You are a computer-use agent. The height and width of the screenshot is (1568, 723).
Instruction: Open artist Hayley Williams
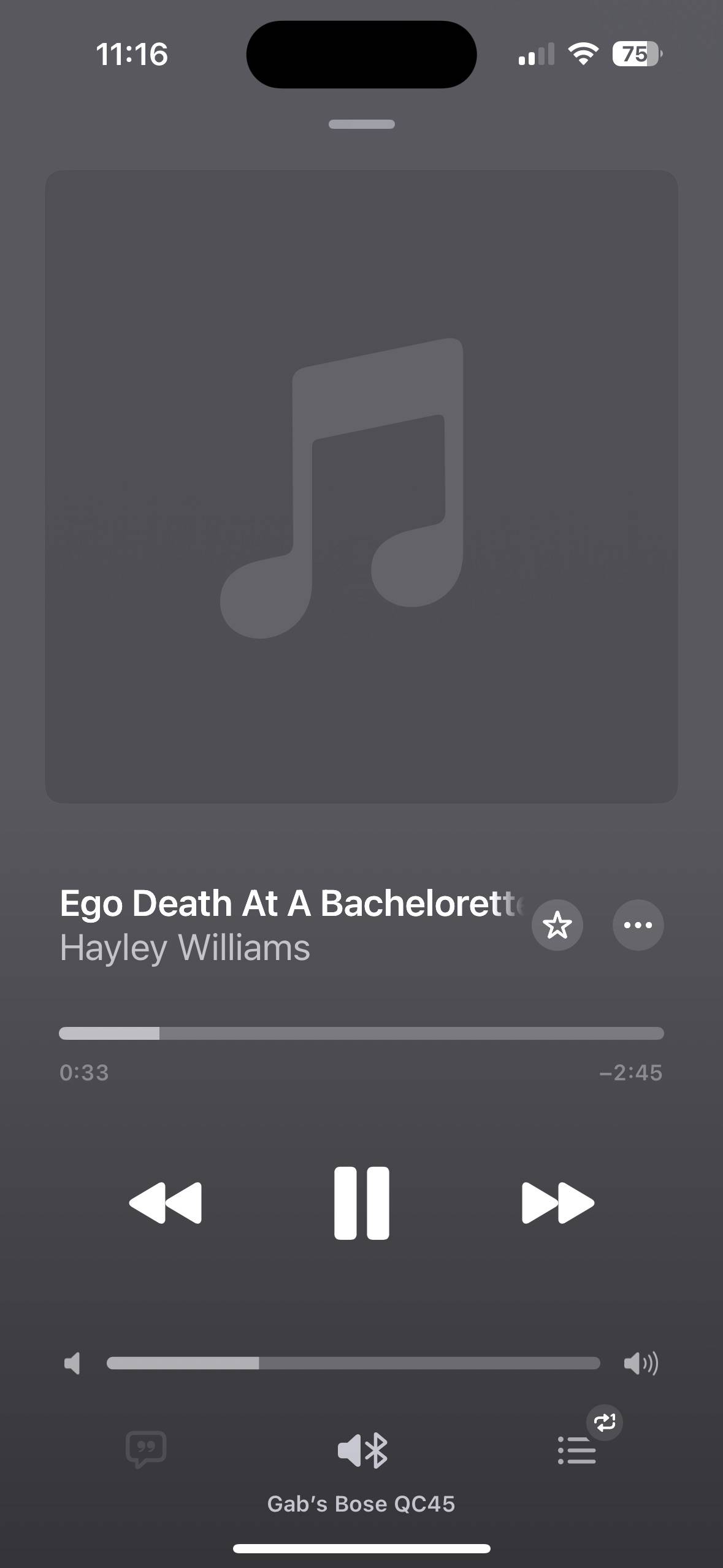tap(185, 948)
